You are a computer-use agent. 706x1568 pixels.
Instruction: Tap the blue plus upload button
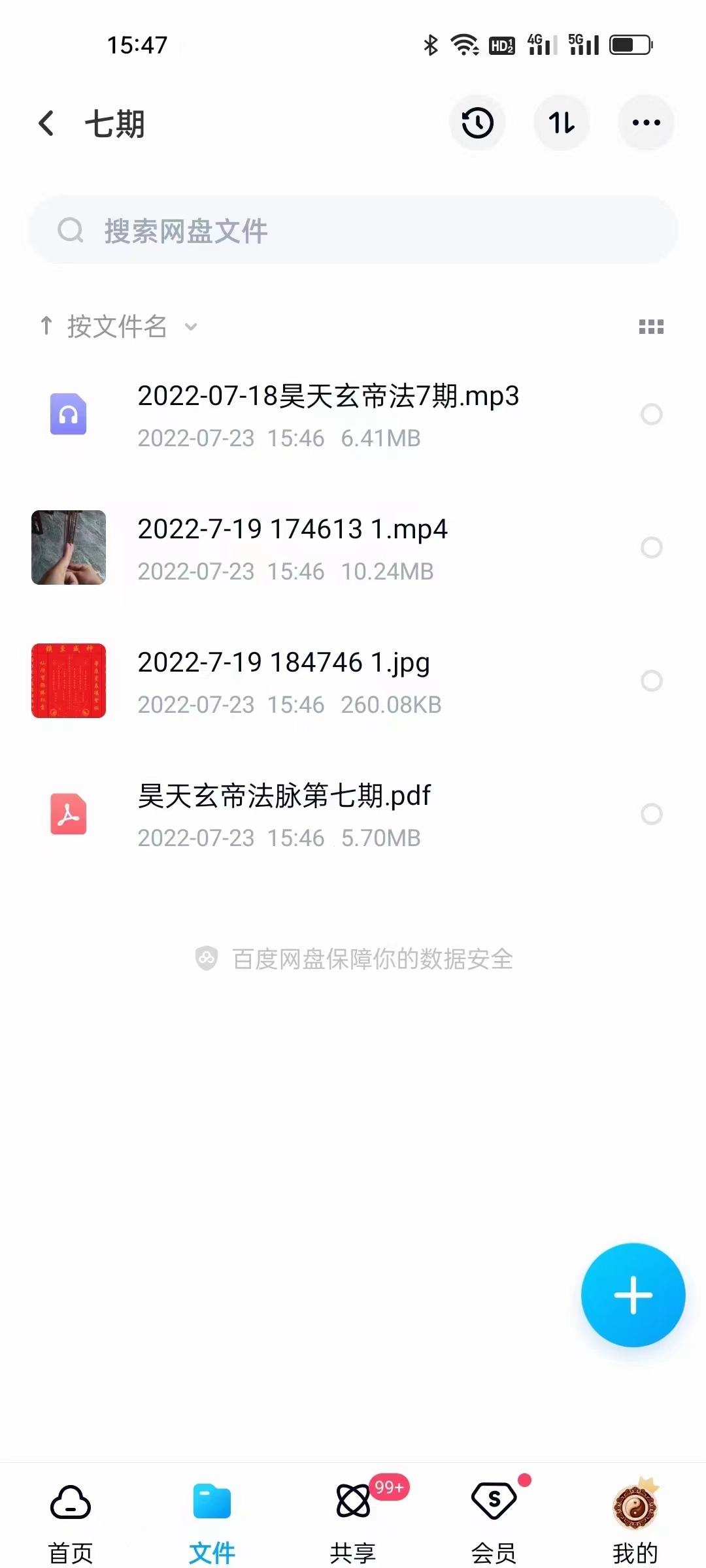[x=633, y=1296]
